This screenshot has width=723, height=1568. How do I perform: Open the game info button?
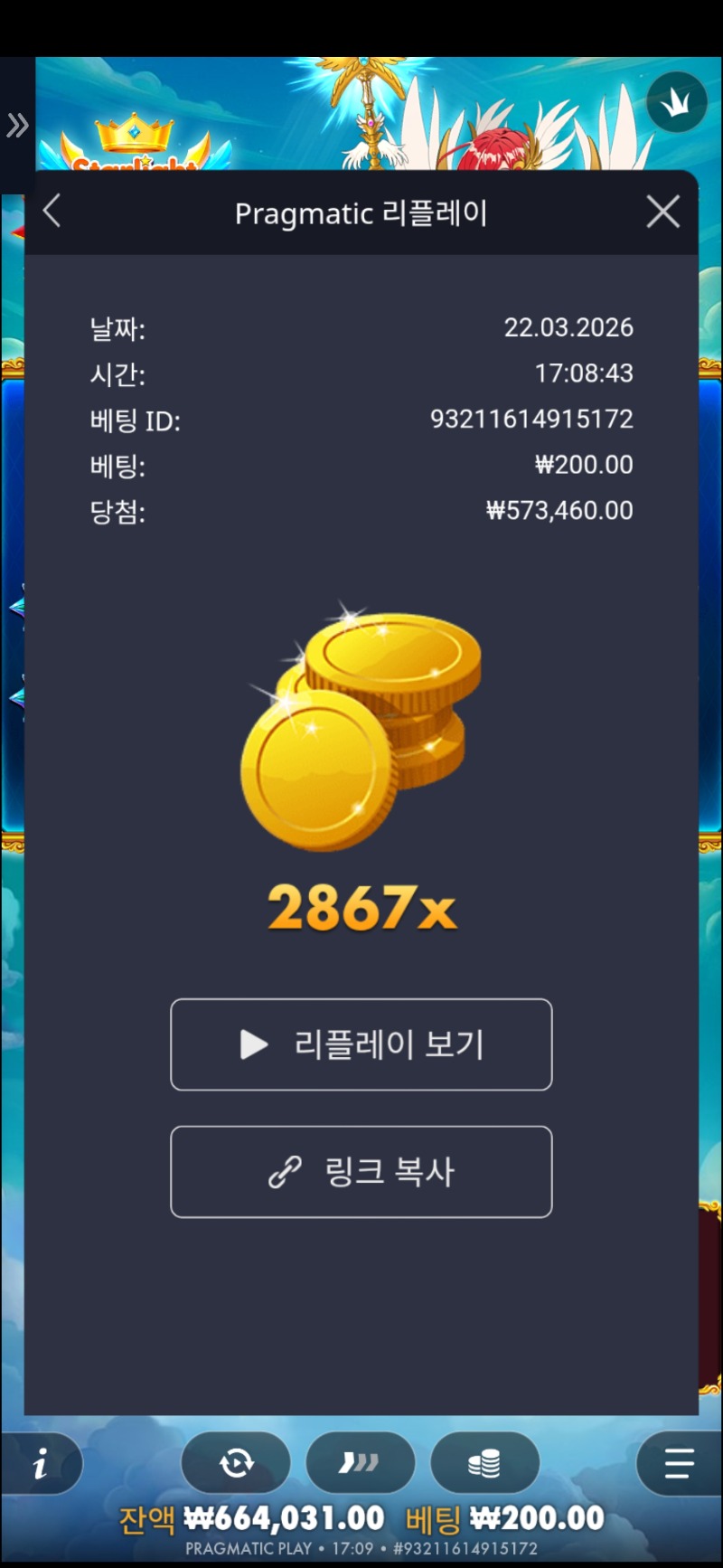pyautogui.click(x=41, y=1463)
